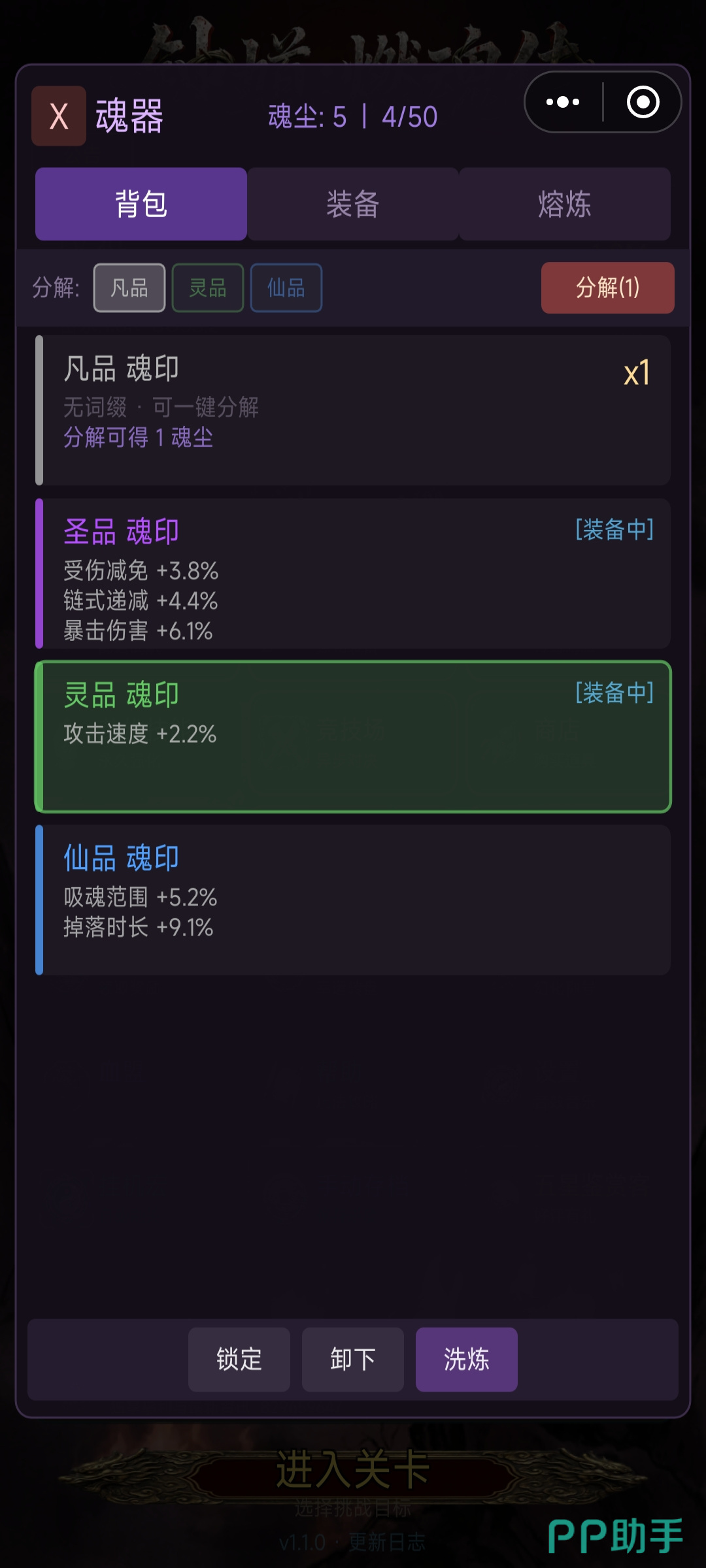Image resolution: width=706 pixels, height=1568 pixels.
Task: Toggle the 灵品 decompose filter chip
Action: [208, 288]
